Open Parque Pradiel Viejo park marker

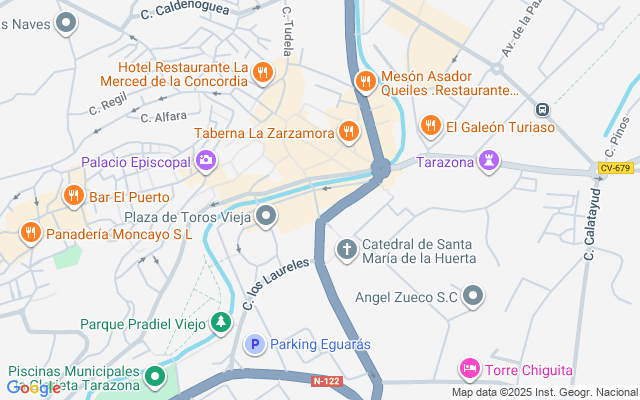coord(220,323)
